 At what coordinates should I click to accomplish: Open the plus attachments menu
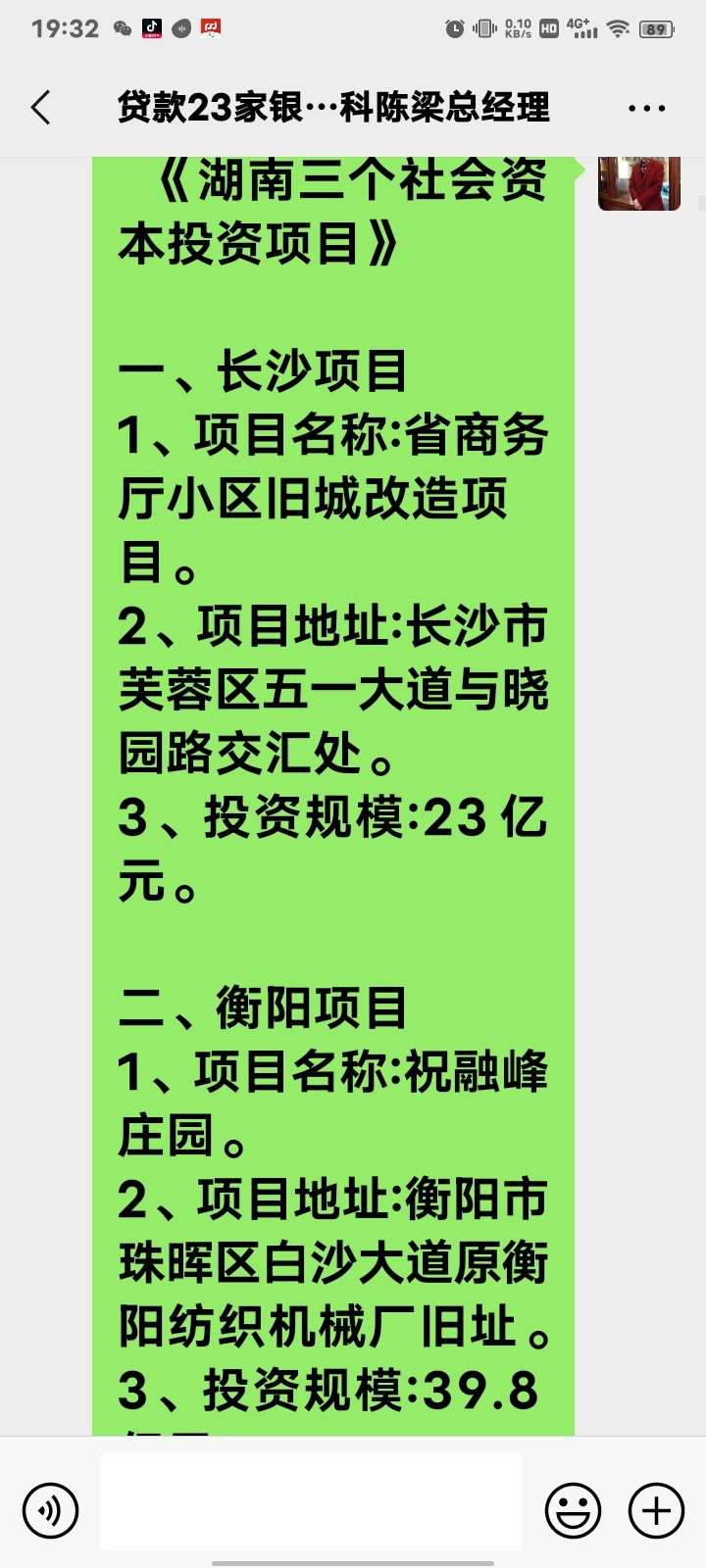tap(656, 1510)
